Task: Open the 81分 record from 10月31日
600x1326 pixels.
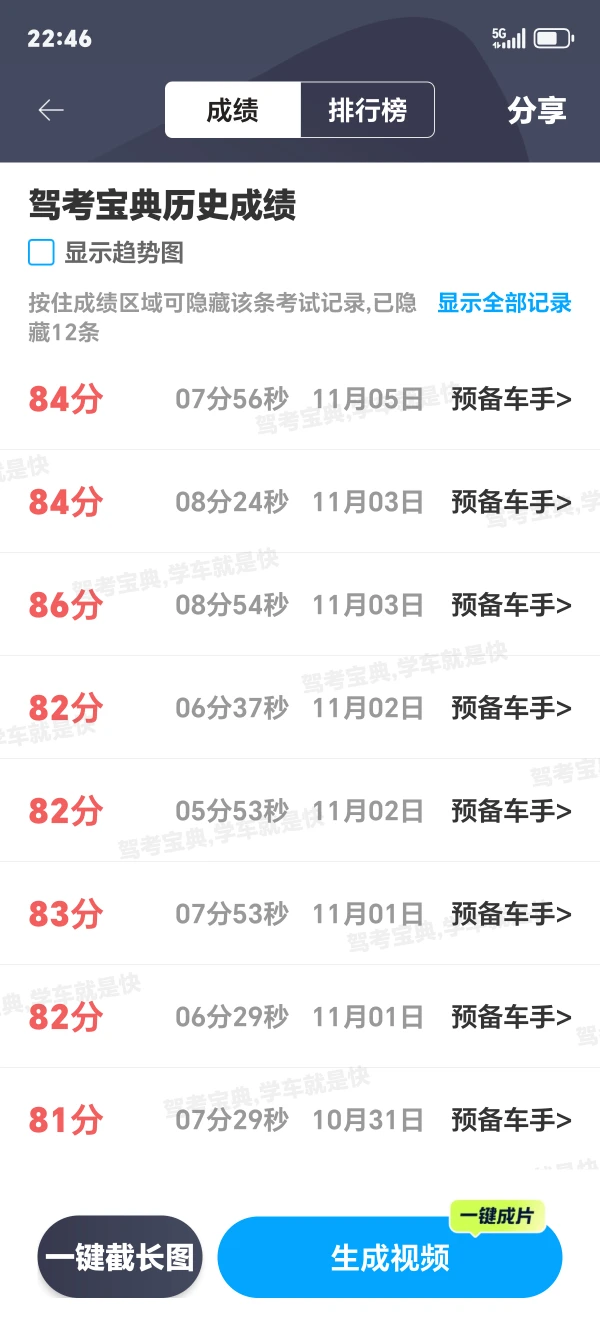Action: 511,1120
